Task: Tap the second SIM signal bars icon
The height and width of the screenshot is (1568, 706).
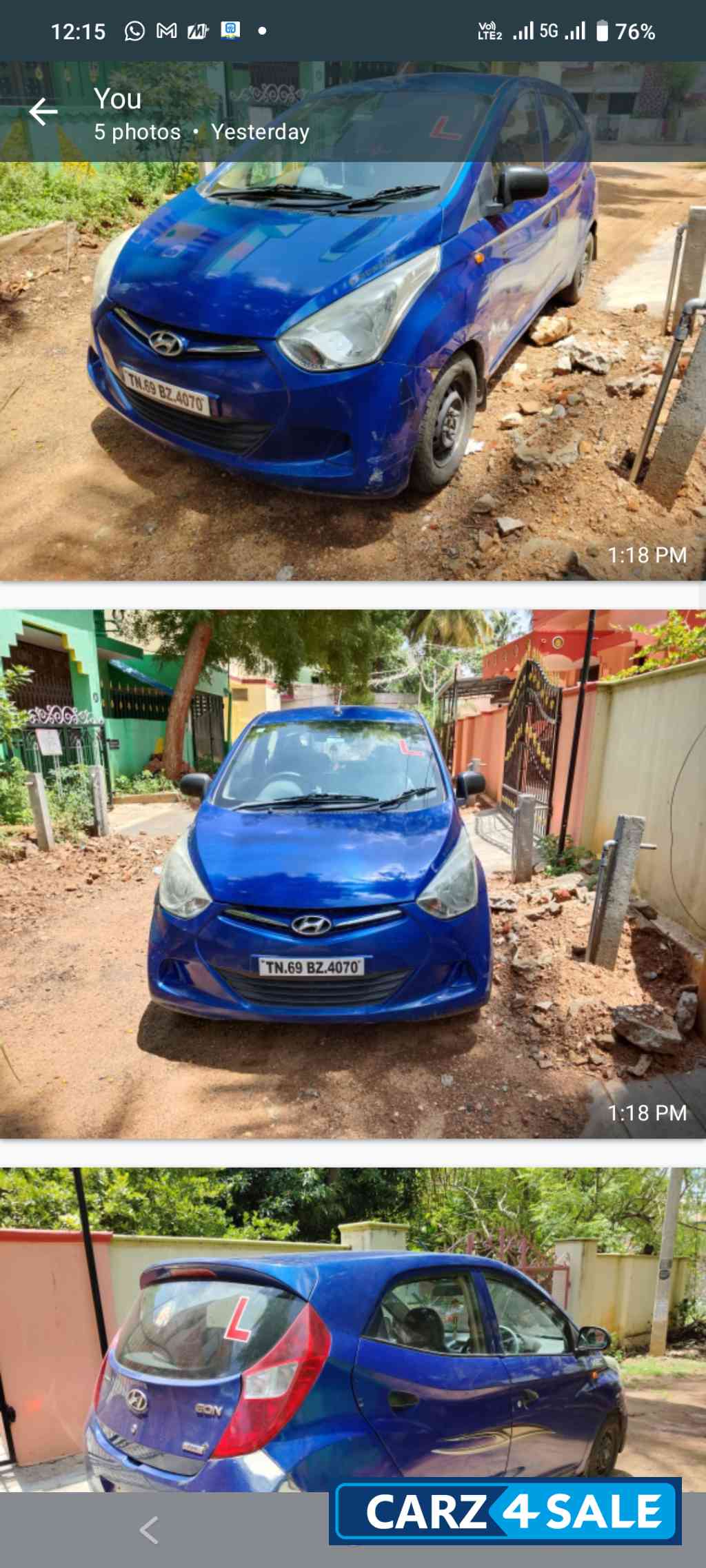Action: pos(576,30)
